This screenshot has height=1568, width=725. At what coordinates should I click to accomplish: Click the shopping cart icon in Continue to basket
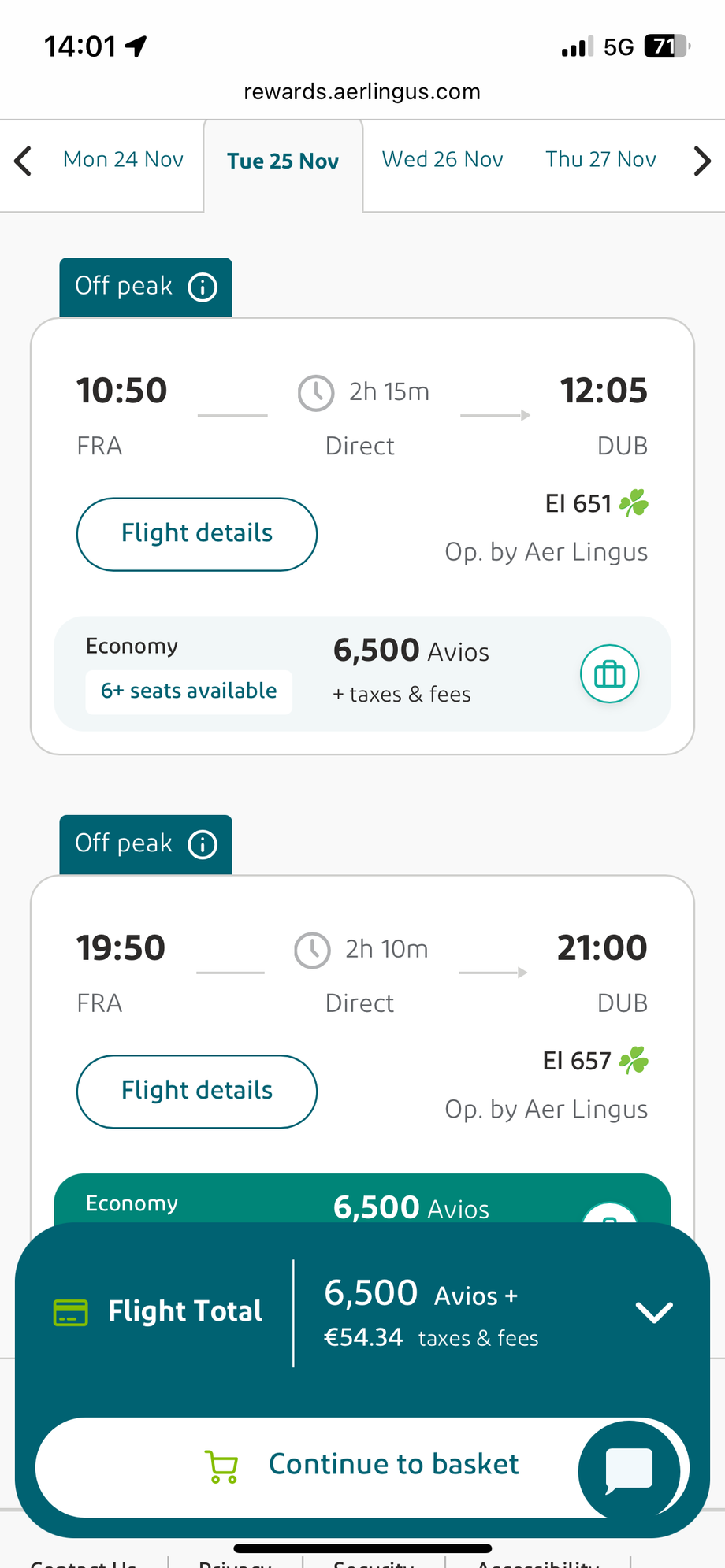(x=221, y=1465)
